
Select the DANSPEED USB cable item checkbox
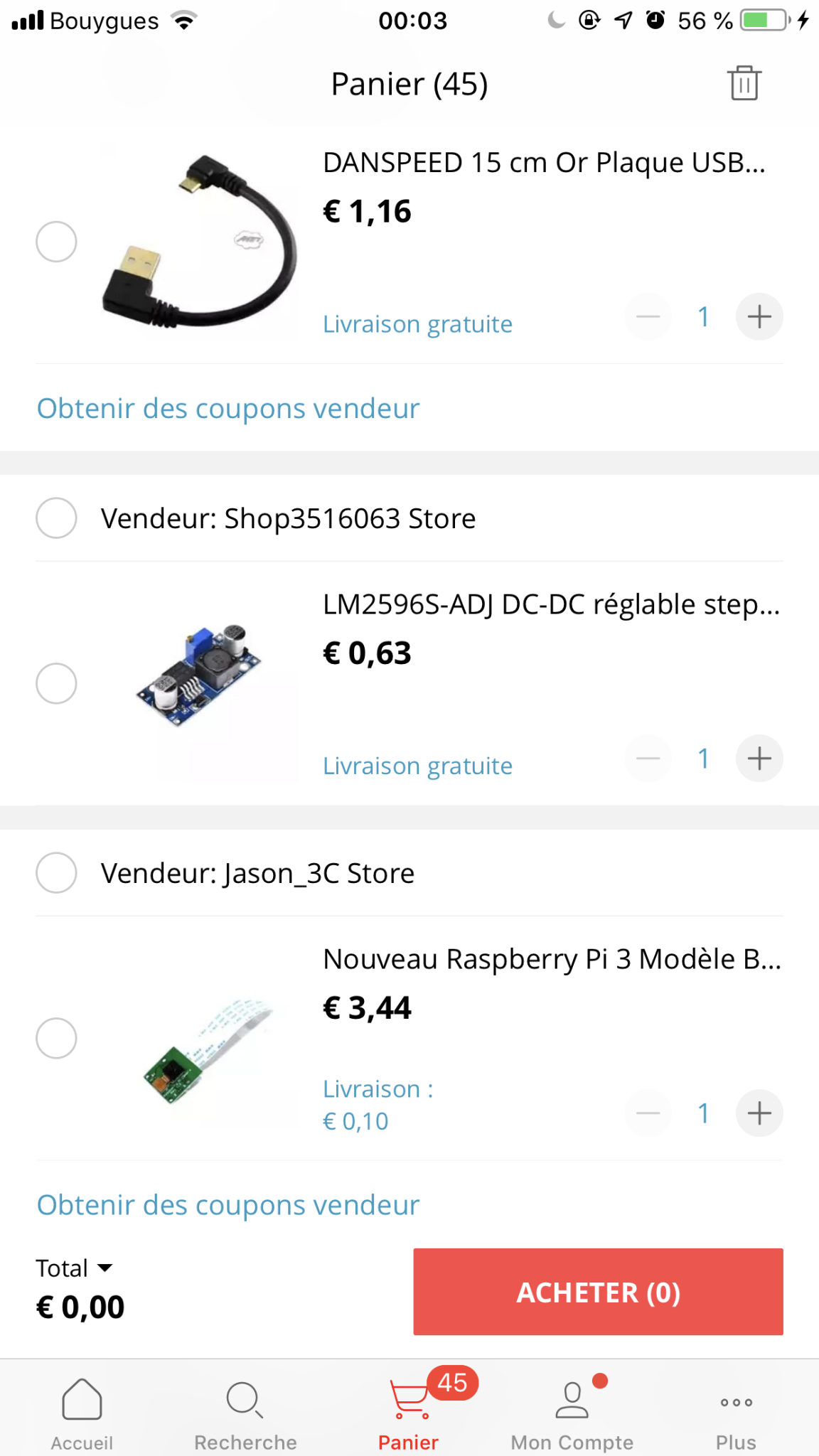coord(56,242)
